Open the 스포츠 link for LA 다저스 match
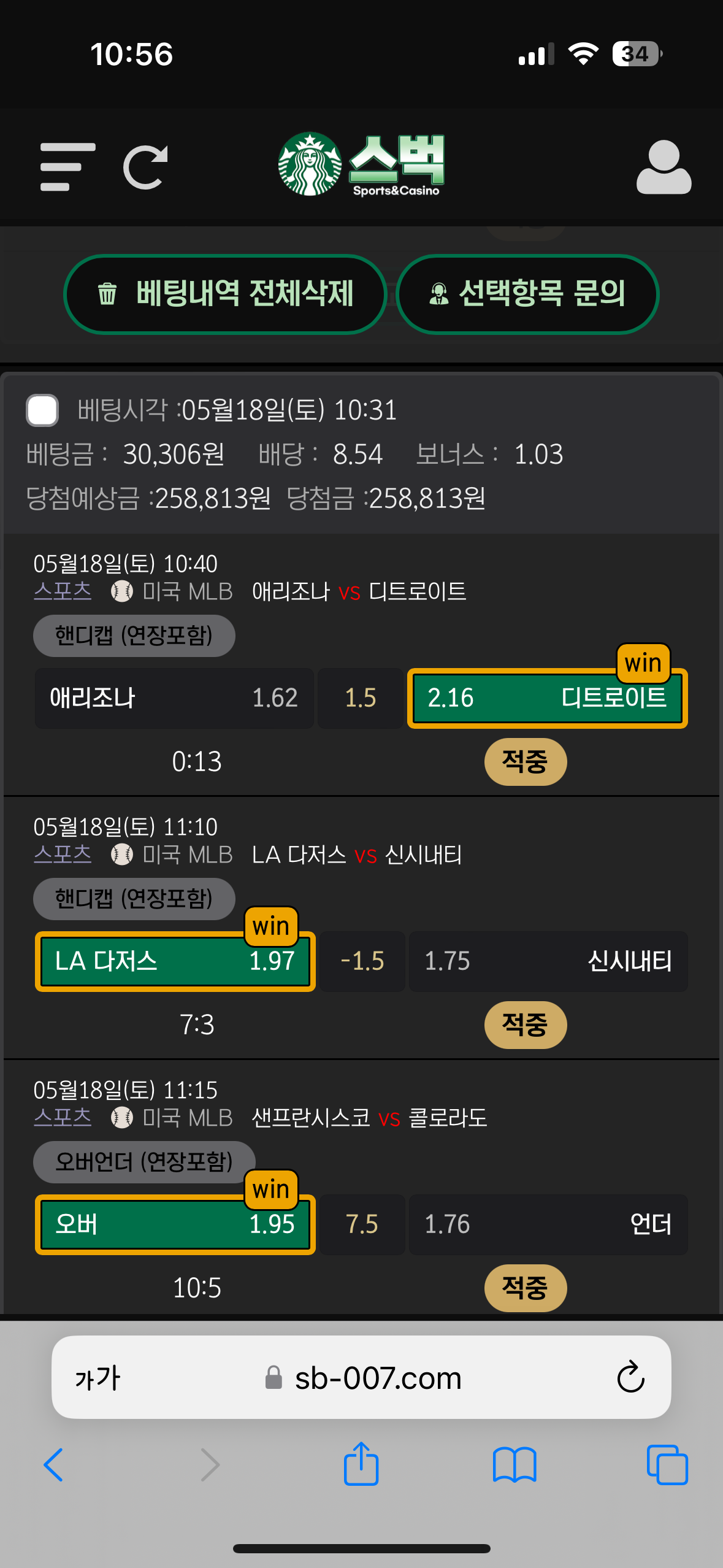 pyautogui.click(x=63, y=854)
